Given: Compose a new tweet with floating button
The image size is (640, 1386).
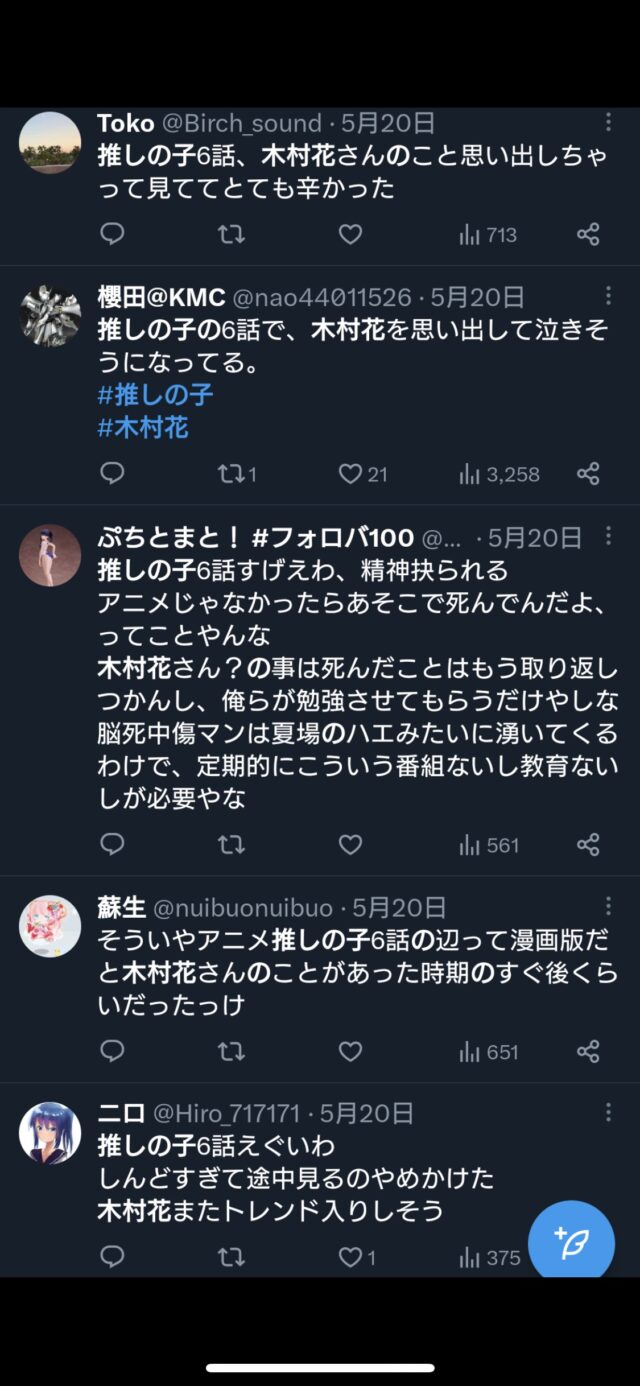Looking at the screenshot, I should (x=571, y=1243).
